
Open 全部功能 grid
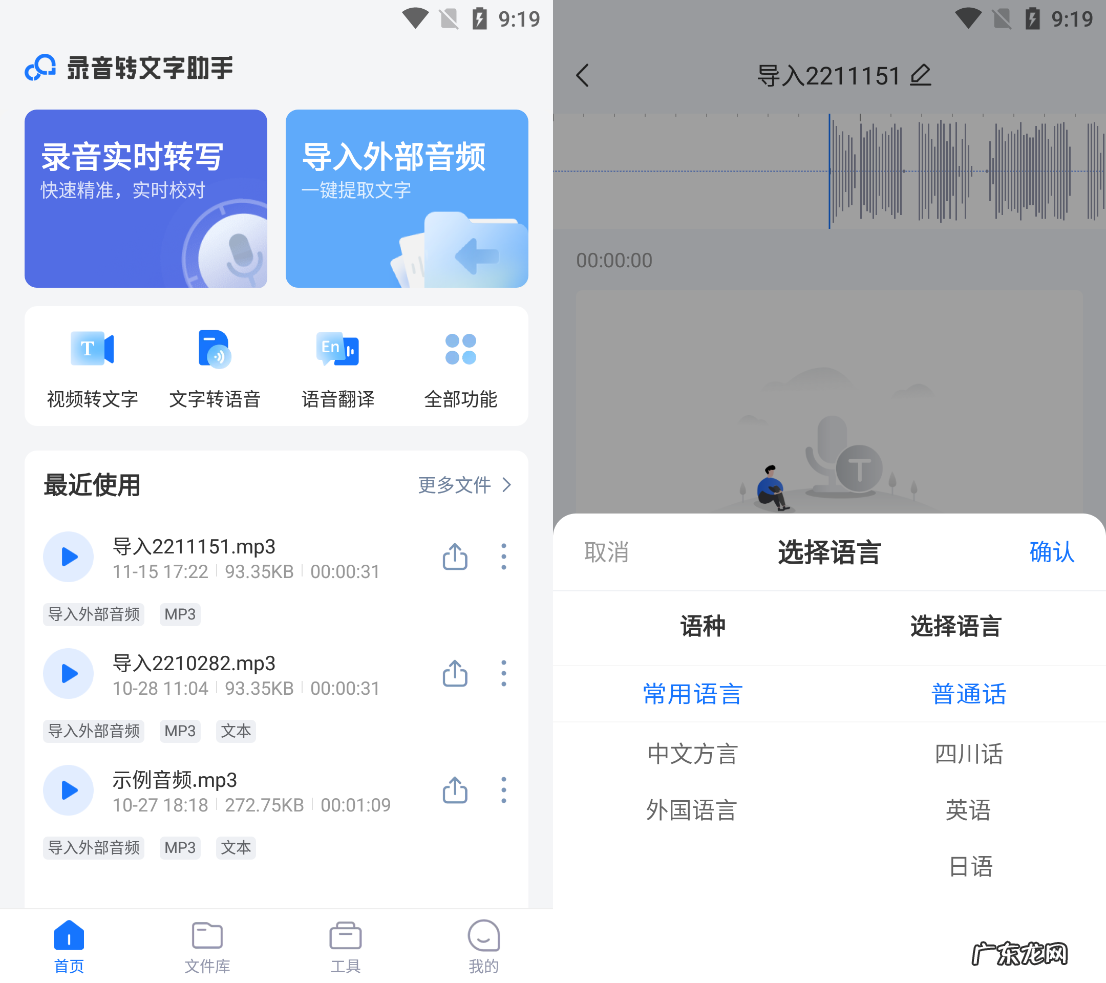click(460, 368)
